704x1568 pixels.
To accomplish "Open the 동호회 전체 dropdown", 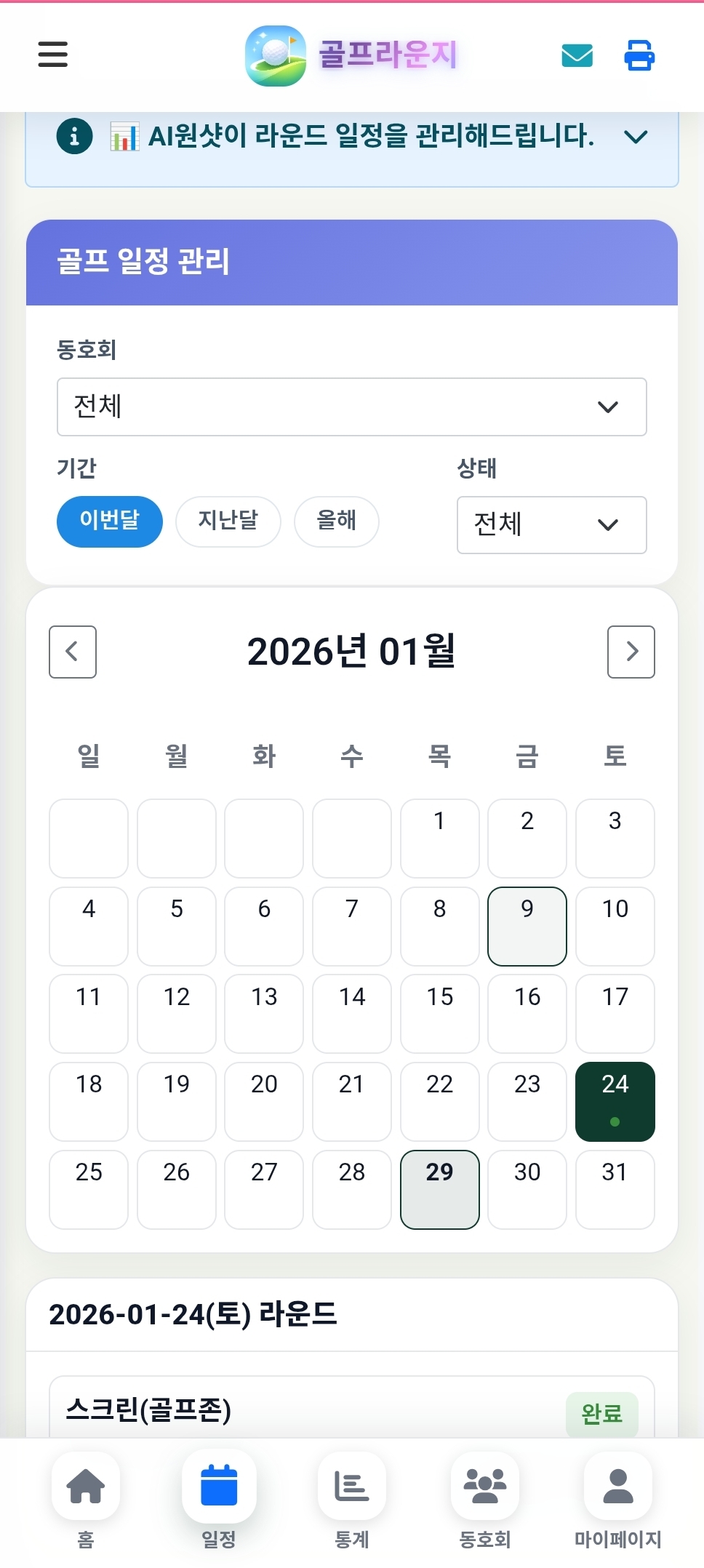I will [351, 407].
